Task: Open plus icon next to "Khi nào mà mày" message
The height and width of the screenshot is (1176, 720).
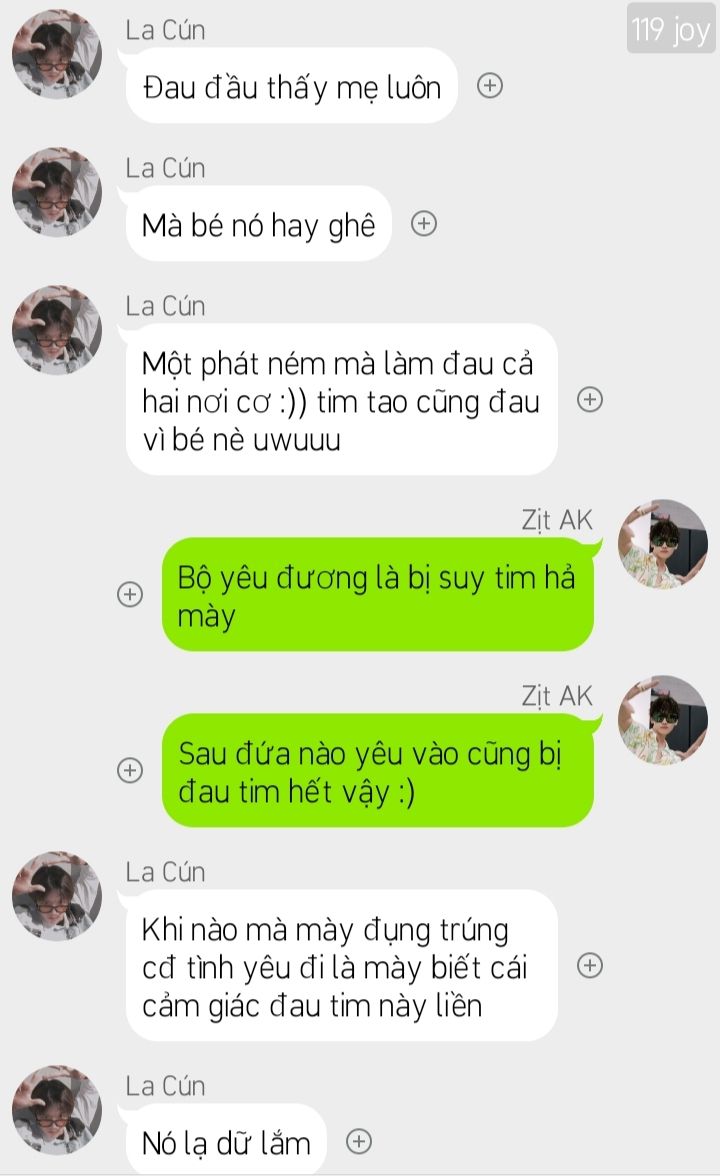Action: coord(590,965)
